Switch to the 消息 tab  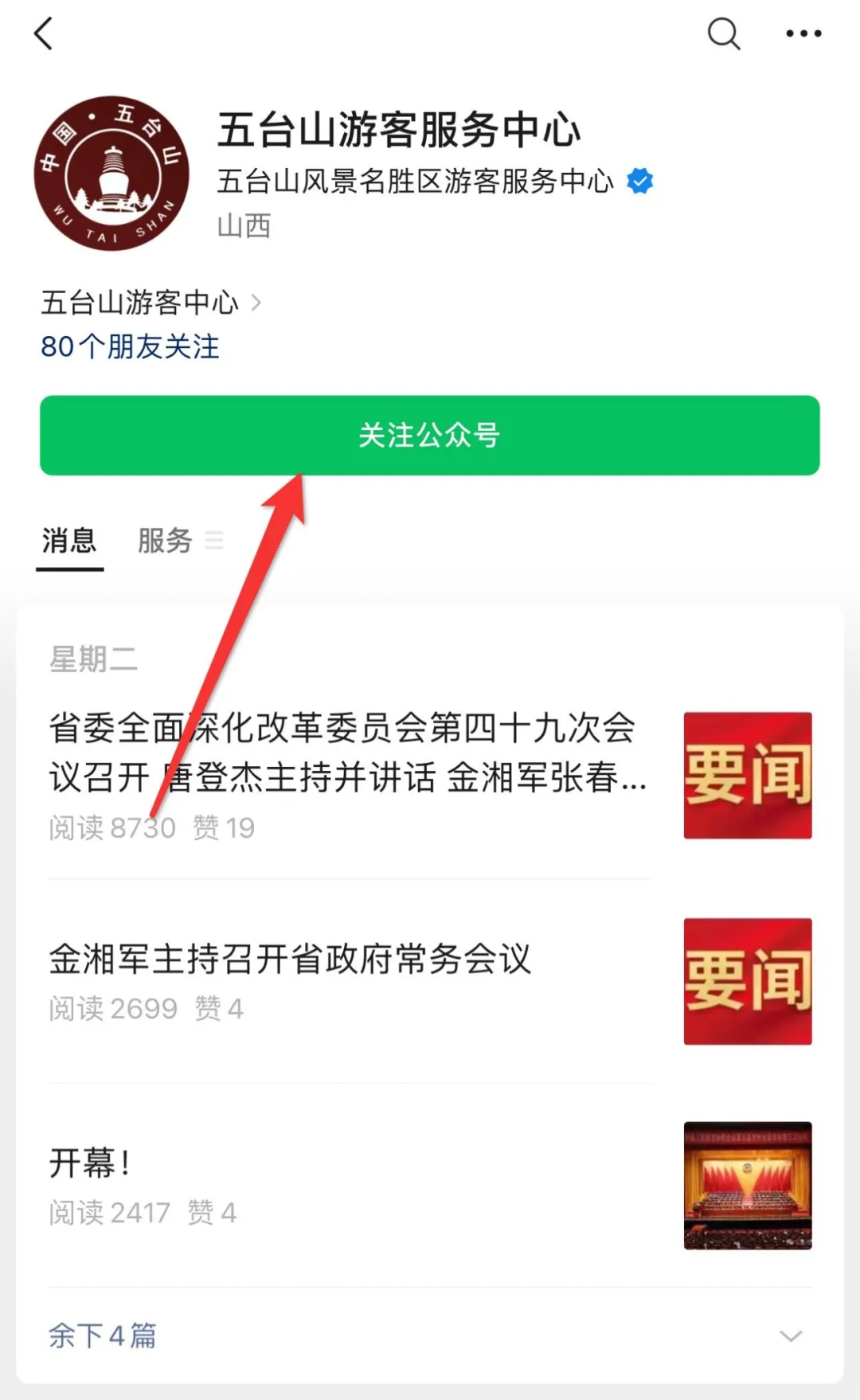tap(69, 542)
